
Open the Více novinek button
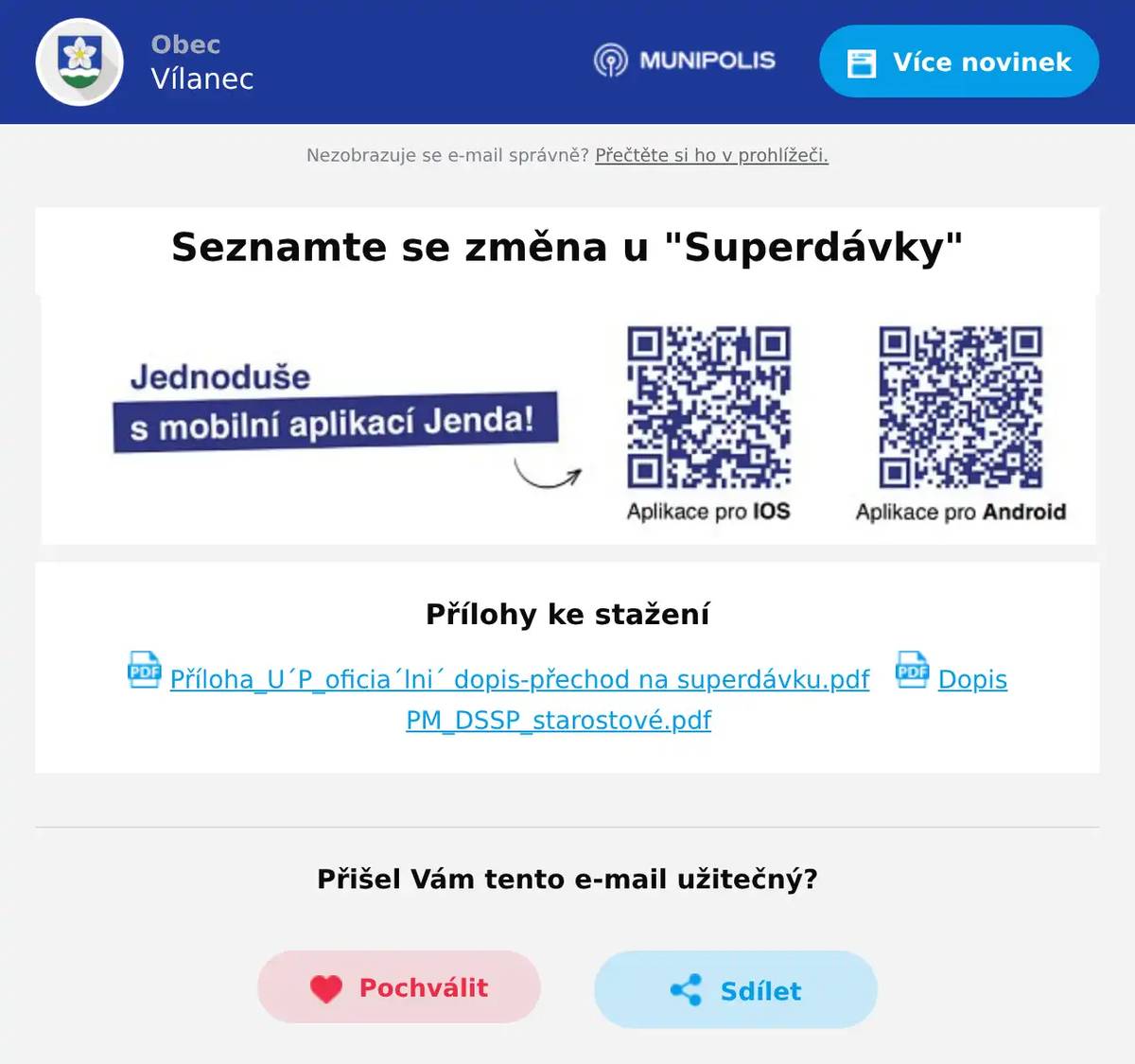(x=958, y=61)
